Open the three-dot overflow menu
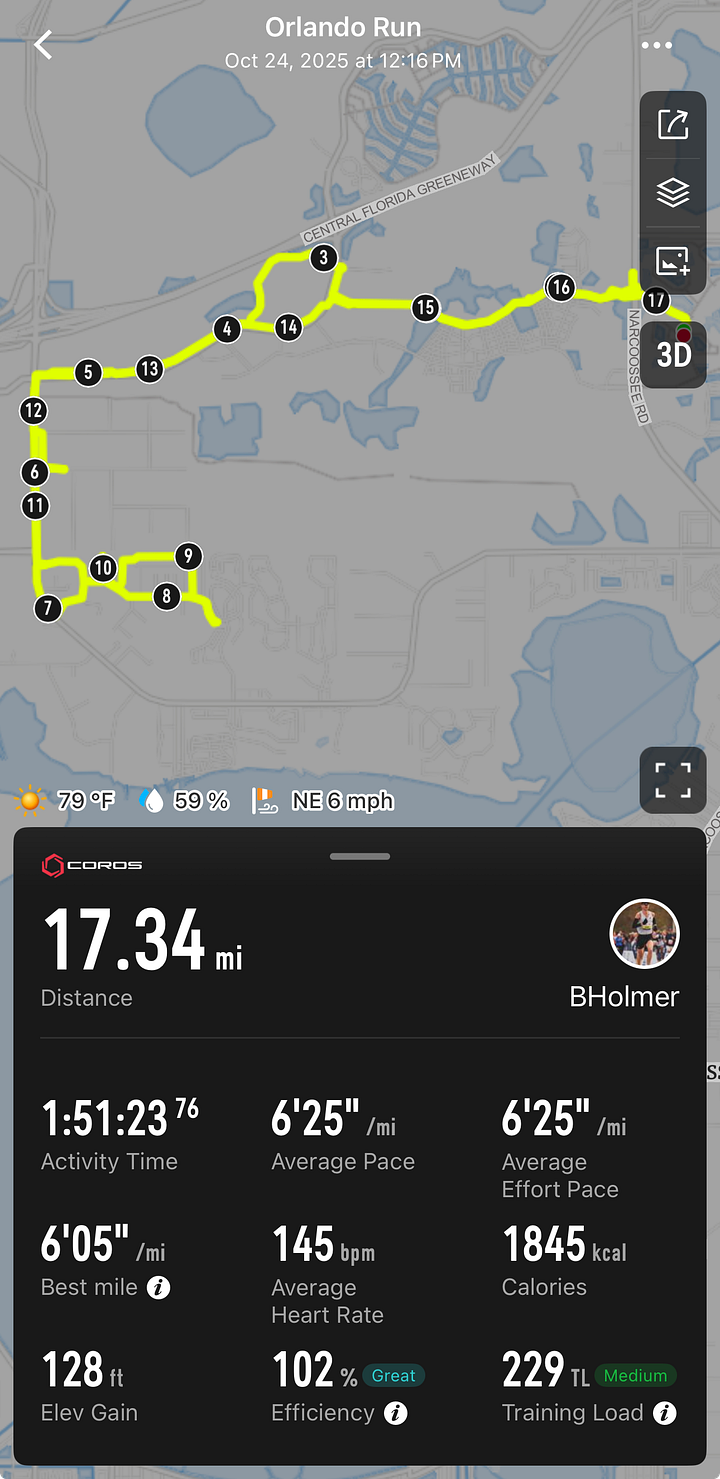The width and height of the screenshot is (720, 1479). pos(657,45)
